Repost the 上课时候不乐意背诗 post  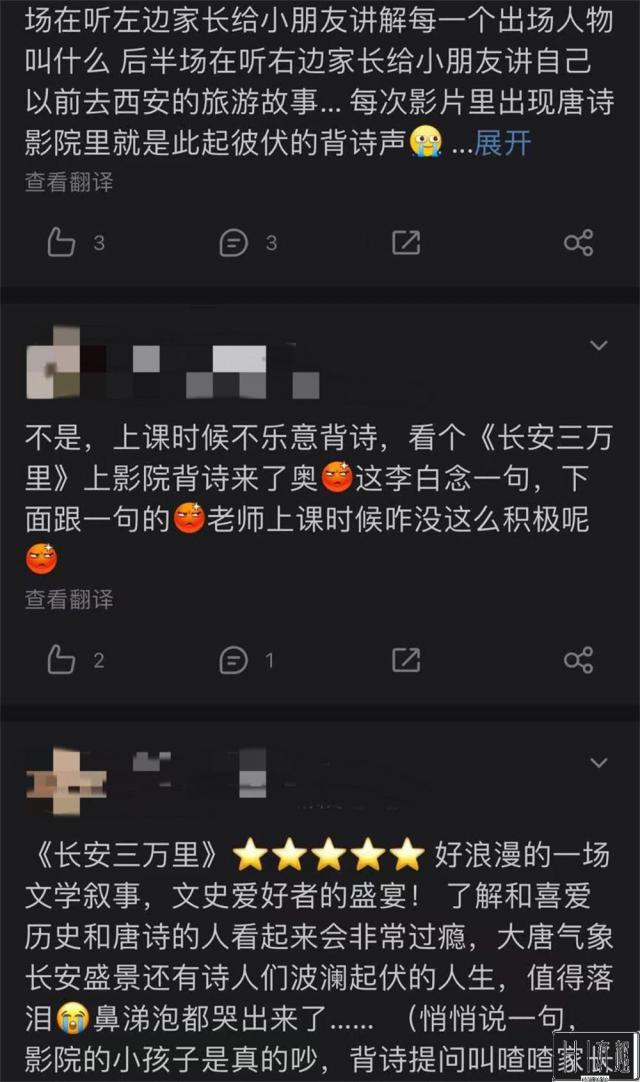[406, 659]
